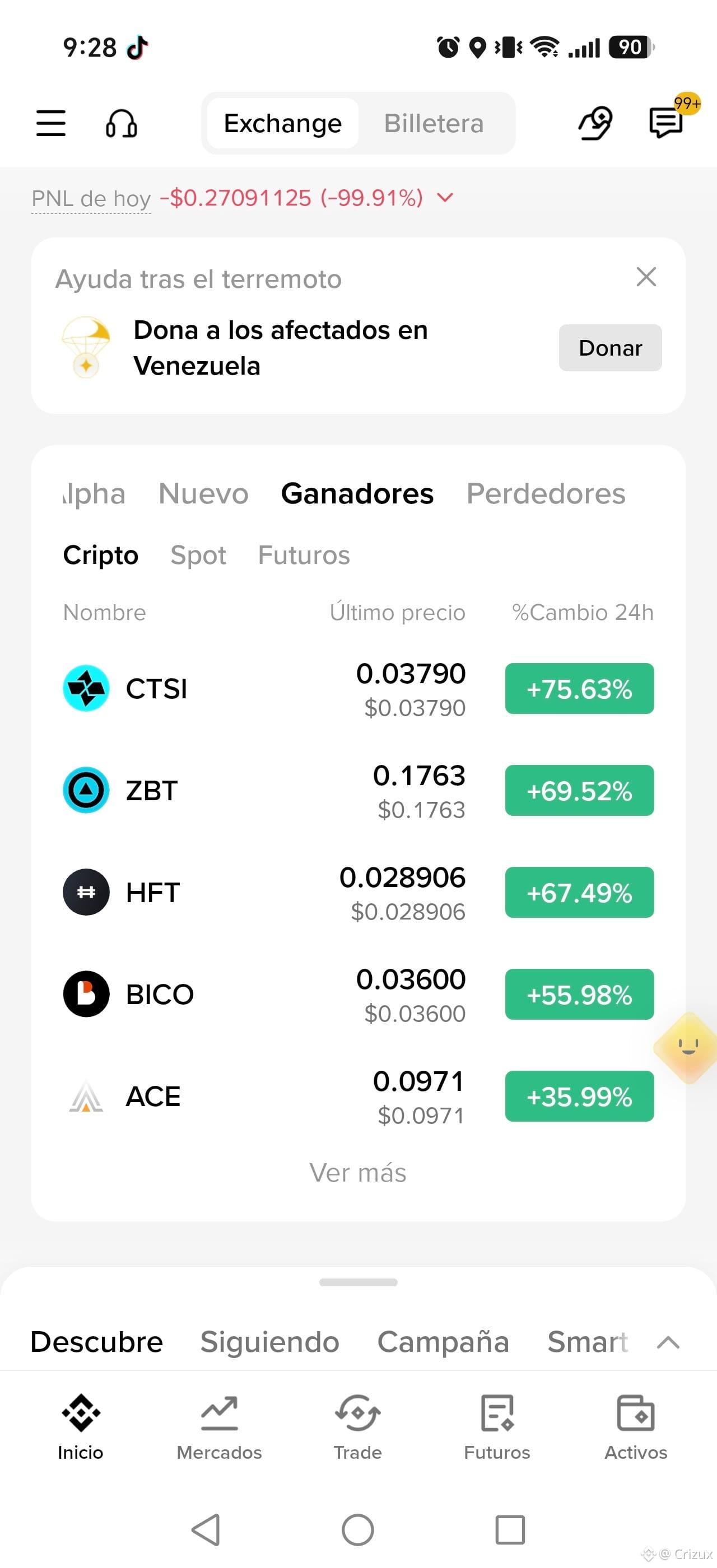The height and width of the screenshot is (1568, 717).
Task: Filter the list by Futuros
Action: click(x=304, y=555)
